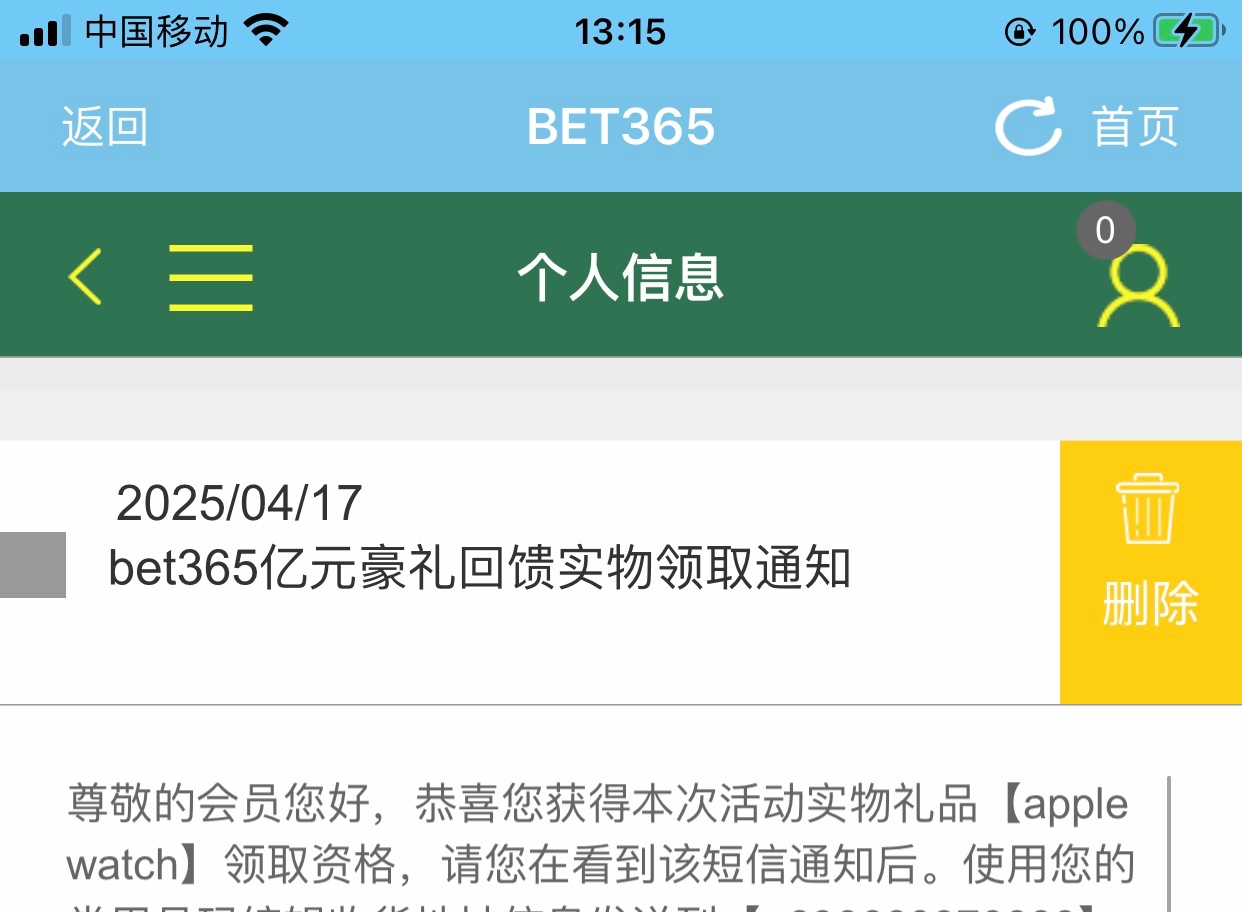Refresh the page with the reload icon
The width and height of the screenshot is (1242, 912).
pos(1027,127)
